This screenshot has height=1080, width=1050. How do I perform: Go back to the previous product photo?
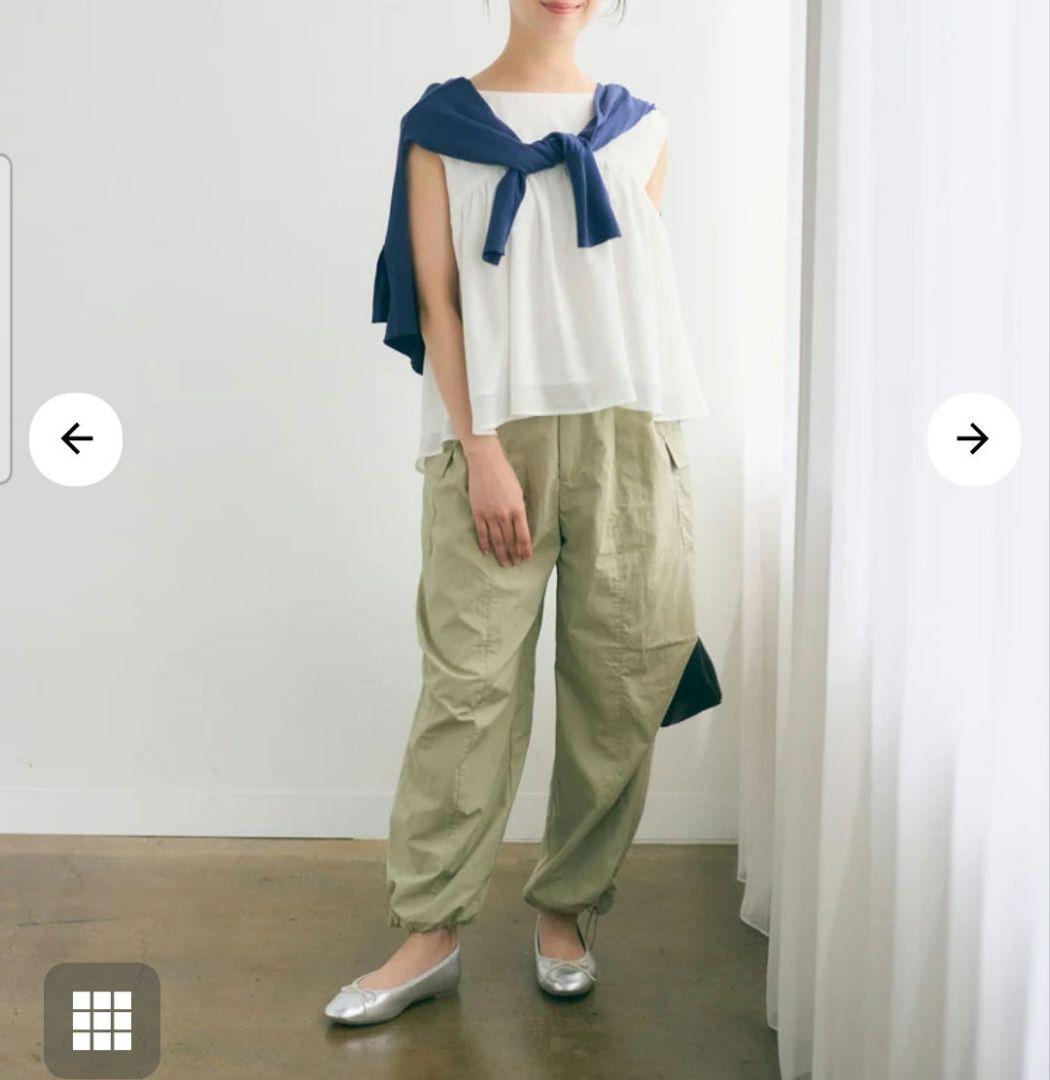[x=76, y=437]
